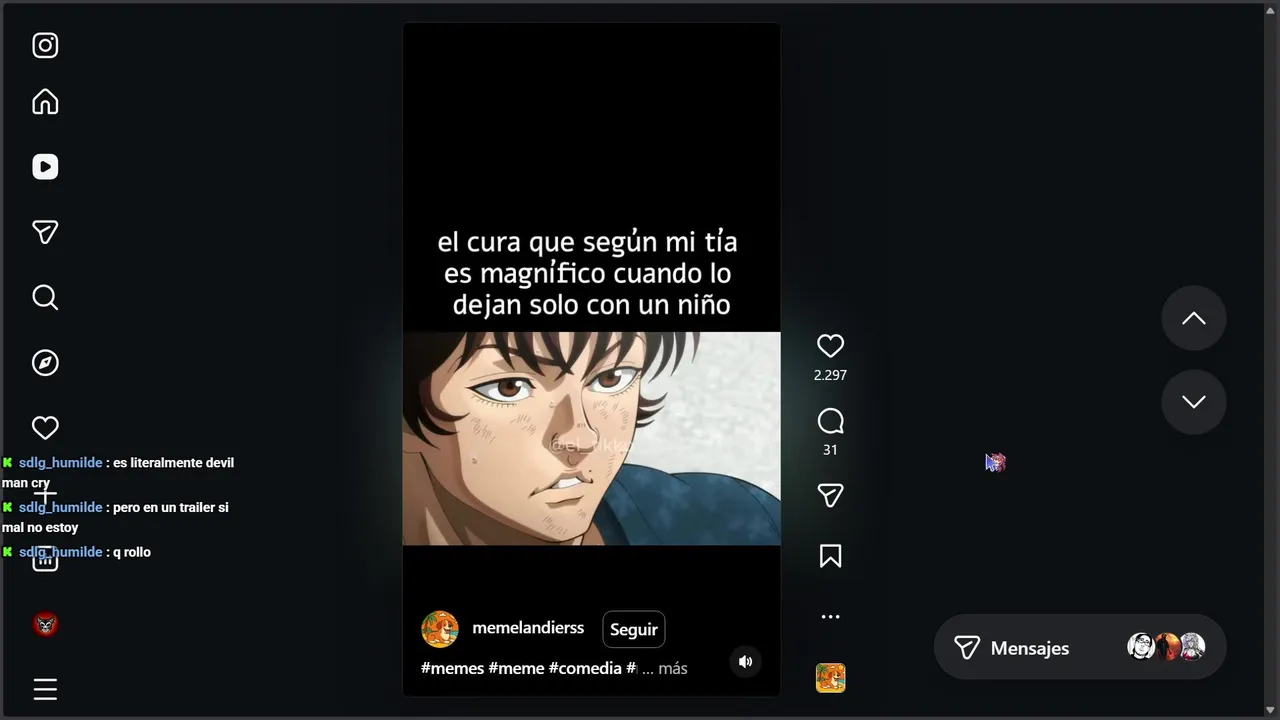Like this reel
Viewport: 1280px width, 720px height.
click(830, 346)
